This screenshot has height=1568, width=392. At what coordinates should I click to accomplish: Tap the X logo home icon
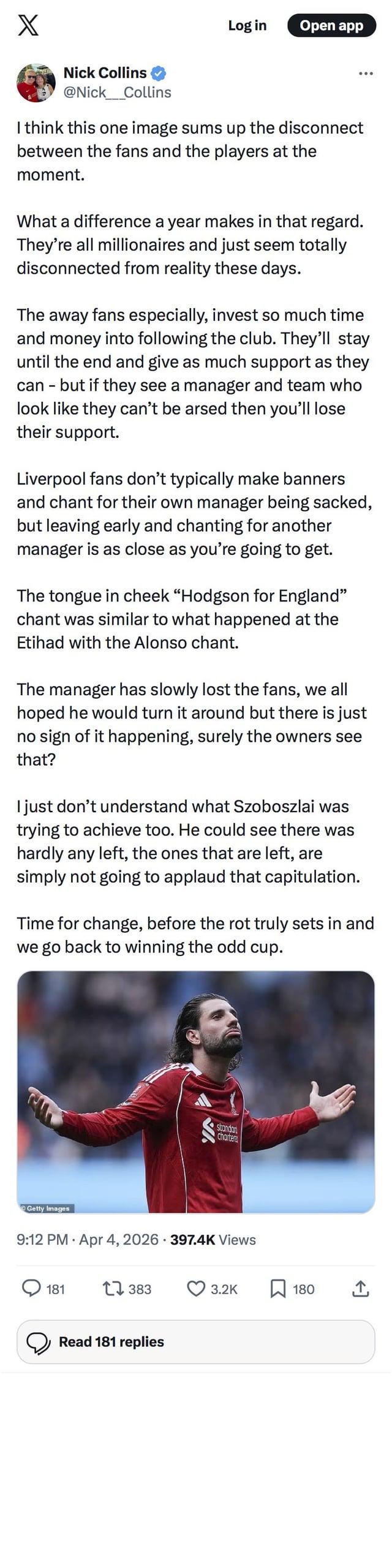tap(28, 25)
